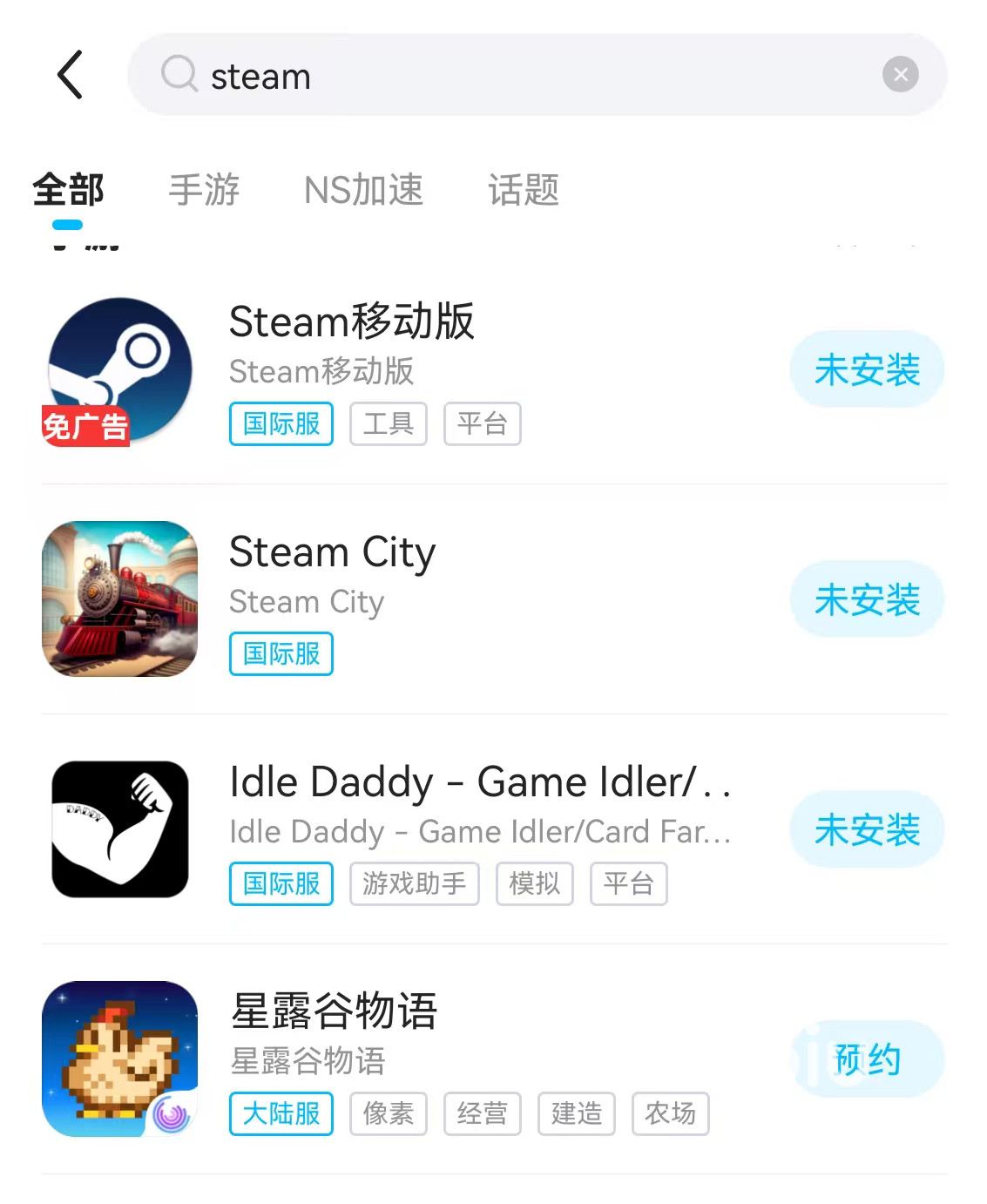Tap 预约 for 星露谷物语

pos(867,1059)
